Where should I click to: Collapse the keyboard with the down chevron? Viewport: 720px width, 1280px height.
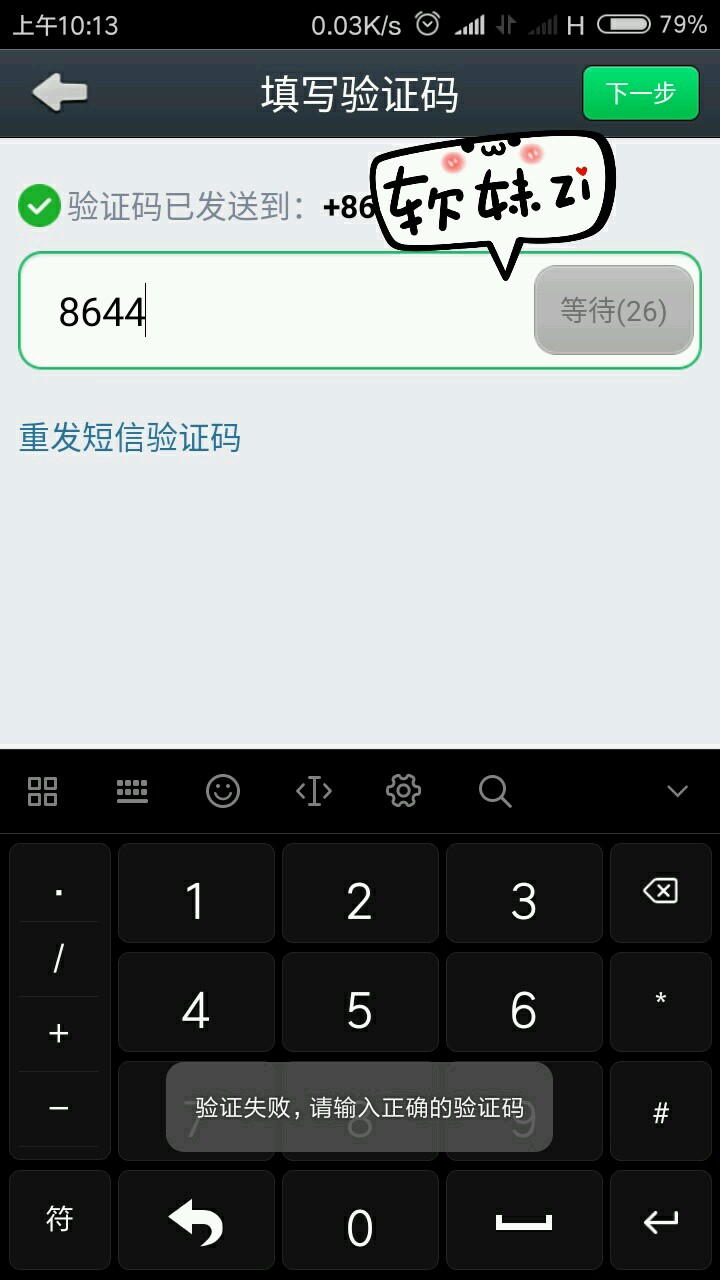click(x=677, y=791)
